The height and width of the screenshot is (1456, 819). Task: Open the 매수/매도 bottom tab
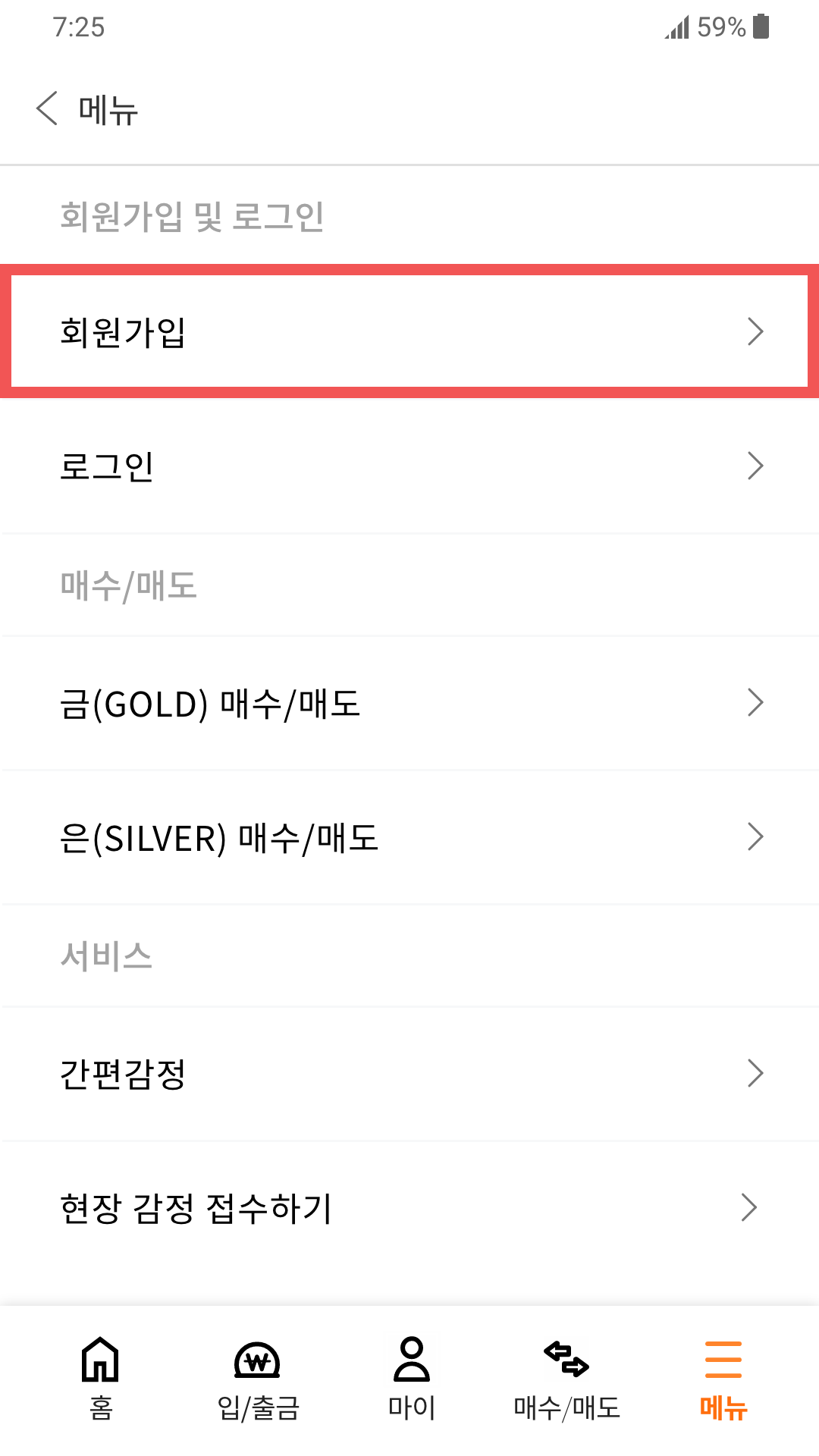click(566, 1379)
